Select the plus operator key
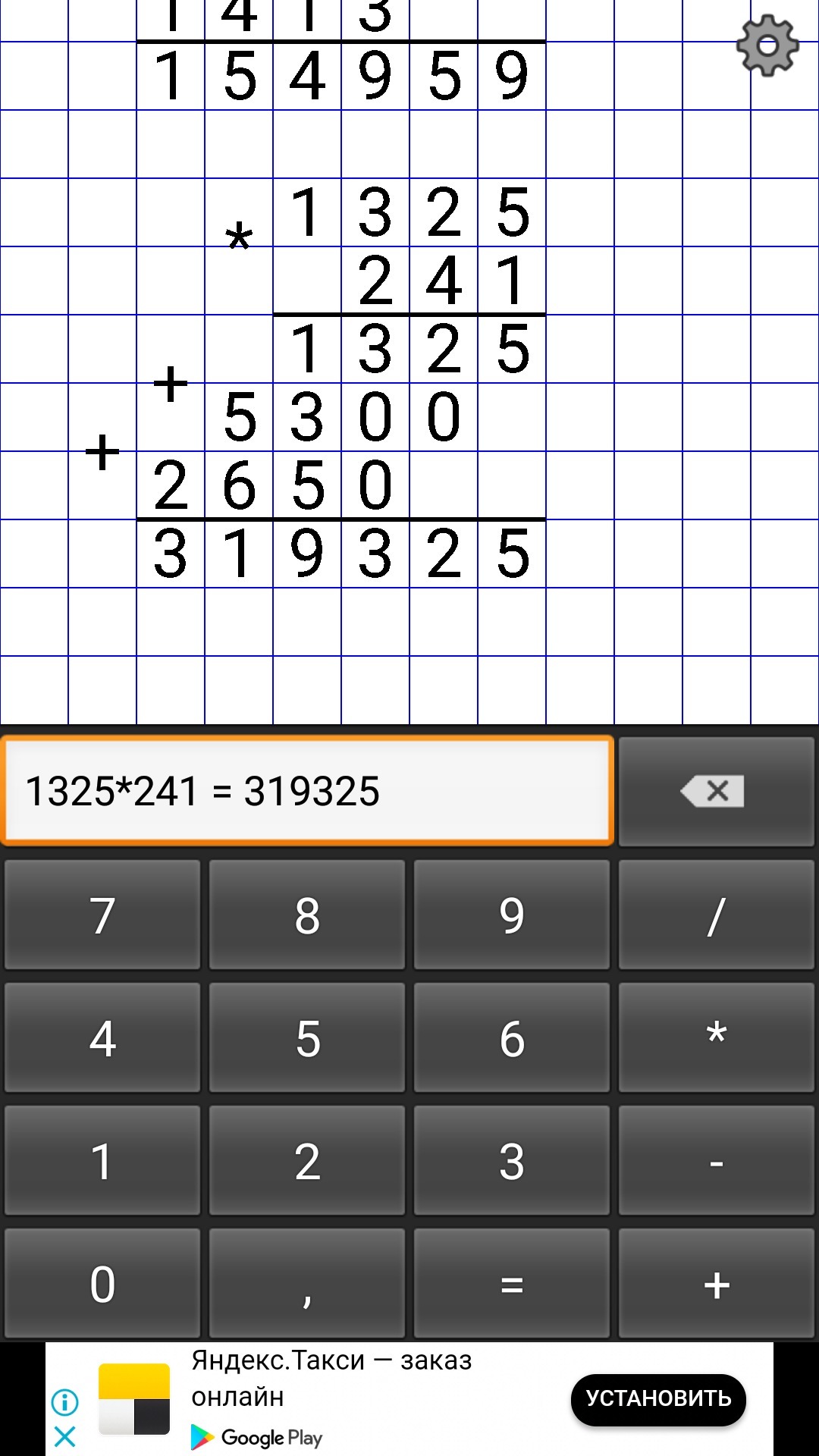This screenshot has height=1456, width=819. [x=716, y=1283]
